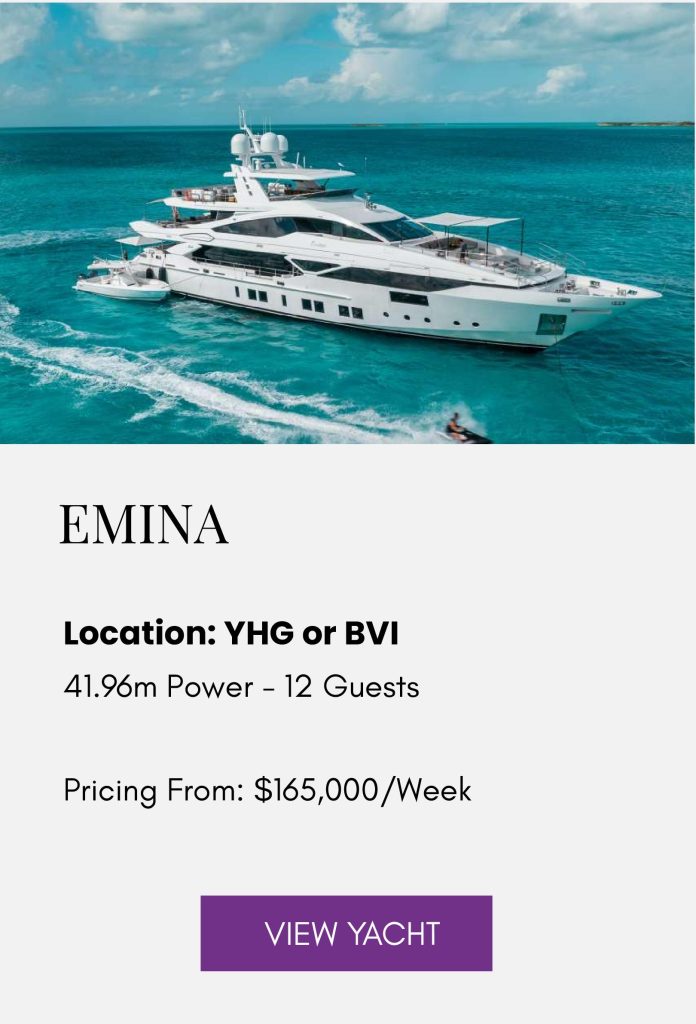Open the Emina yacht photo
696x1024 pixels.
coord(348,222)
